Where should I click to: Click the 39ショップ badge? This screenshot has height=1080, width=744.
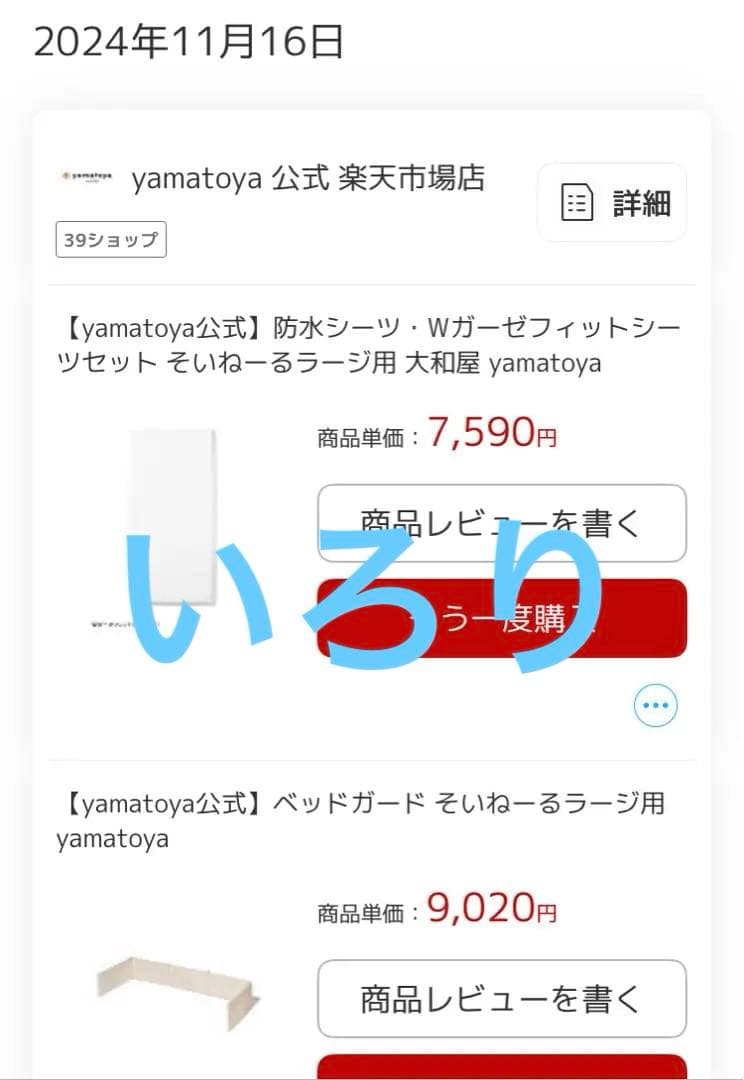pyautogui.click(x=110, y=239)
